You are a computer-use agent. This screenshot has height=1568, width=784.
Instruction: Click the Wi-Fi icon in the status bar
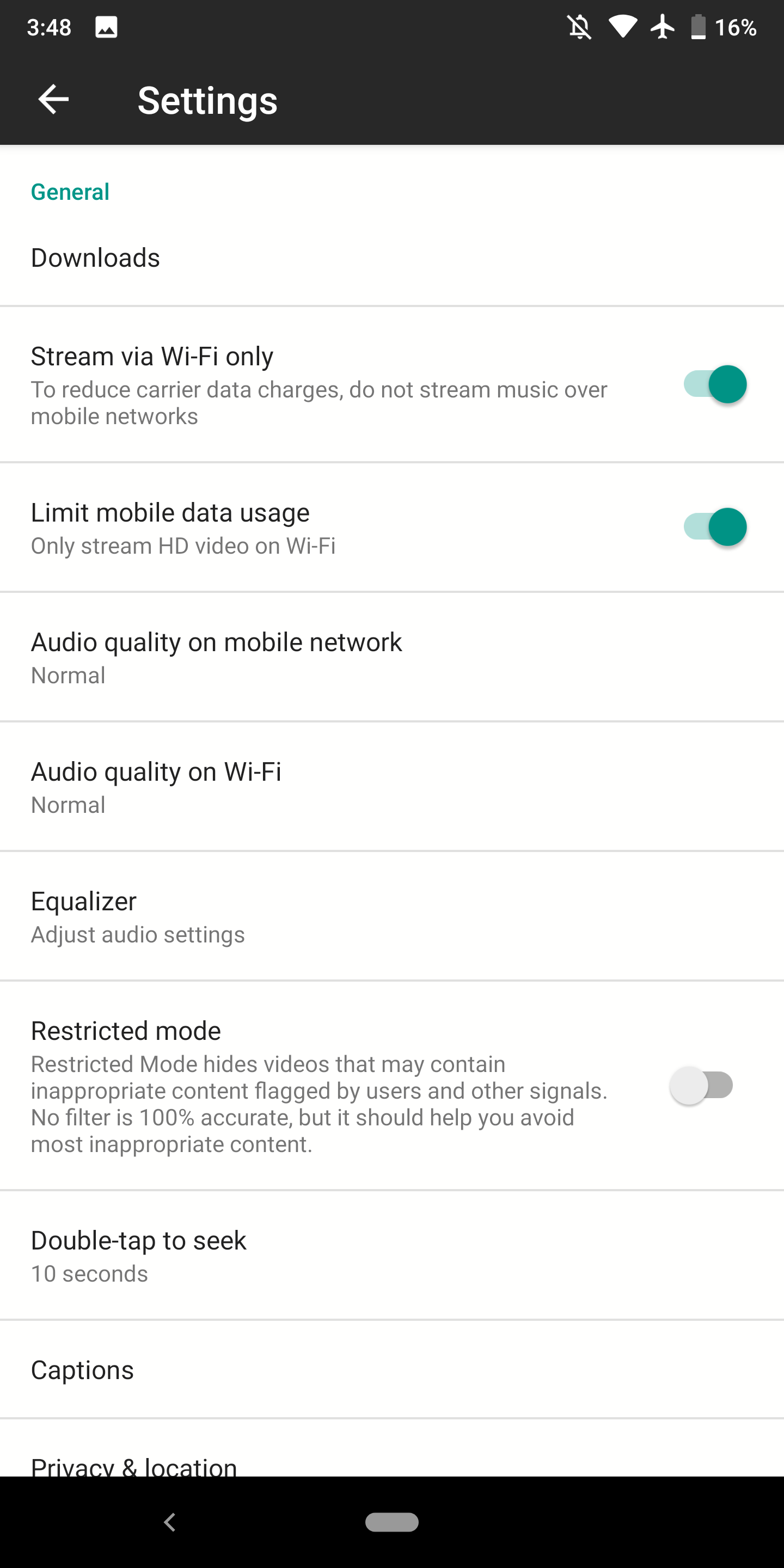[622, 27]
